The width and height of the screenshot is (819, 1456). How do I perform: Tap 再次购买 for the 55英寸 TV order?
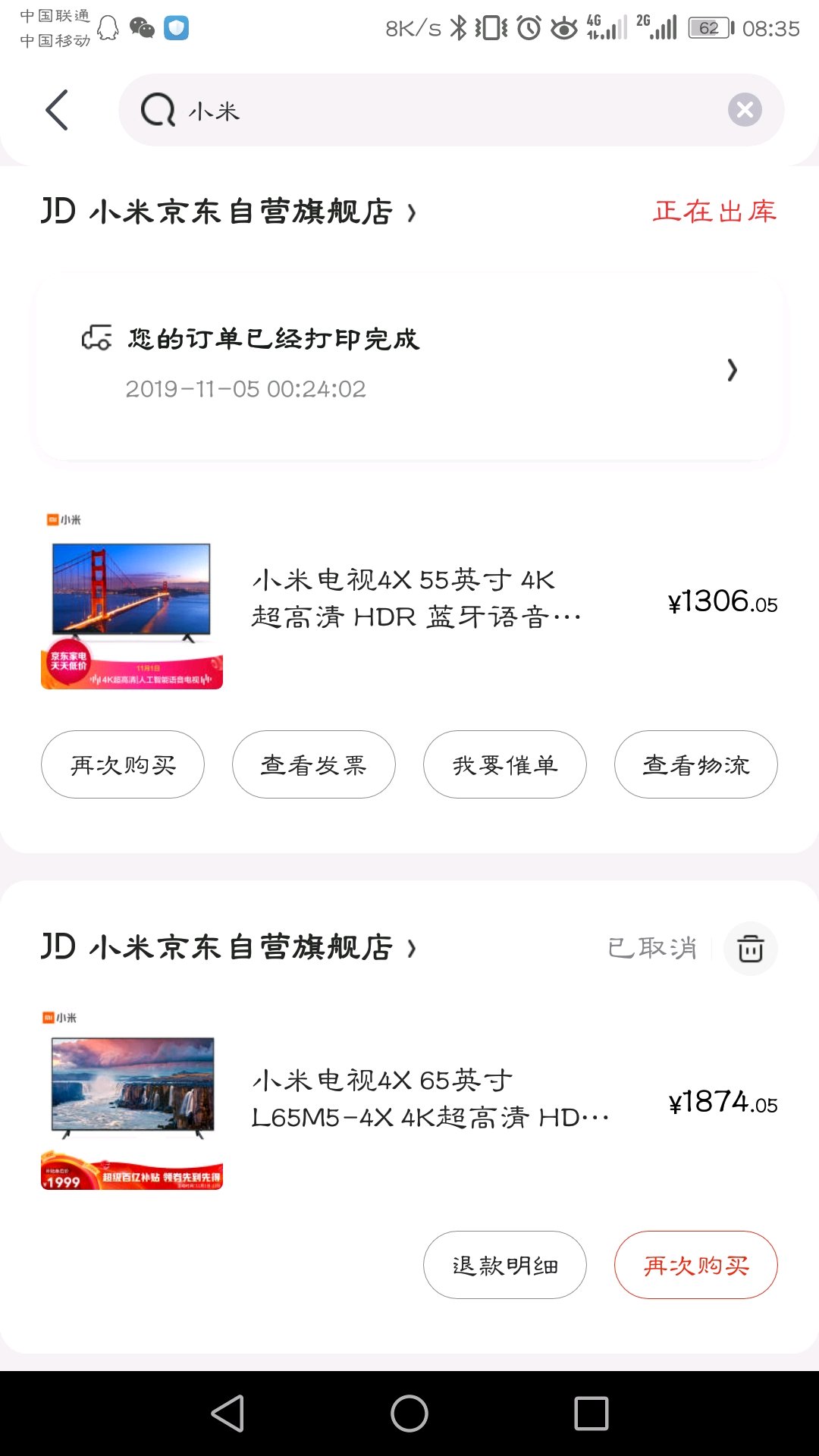pos(123,764)
